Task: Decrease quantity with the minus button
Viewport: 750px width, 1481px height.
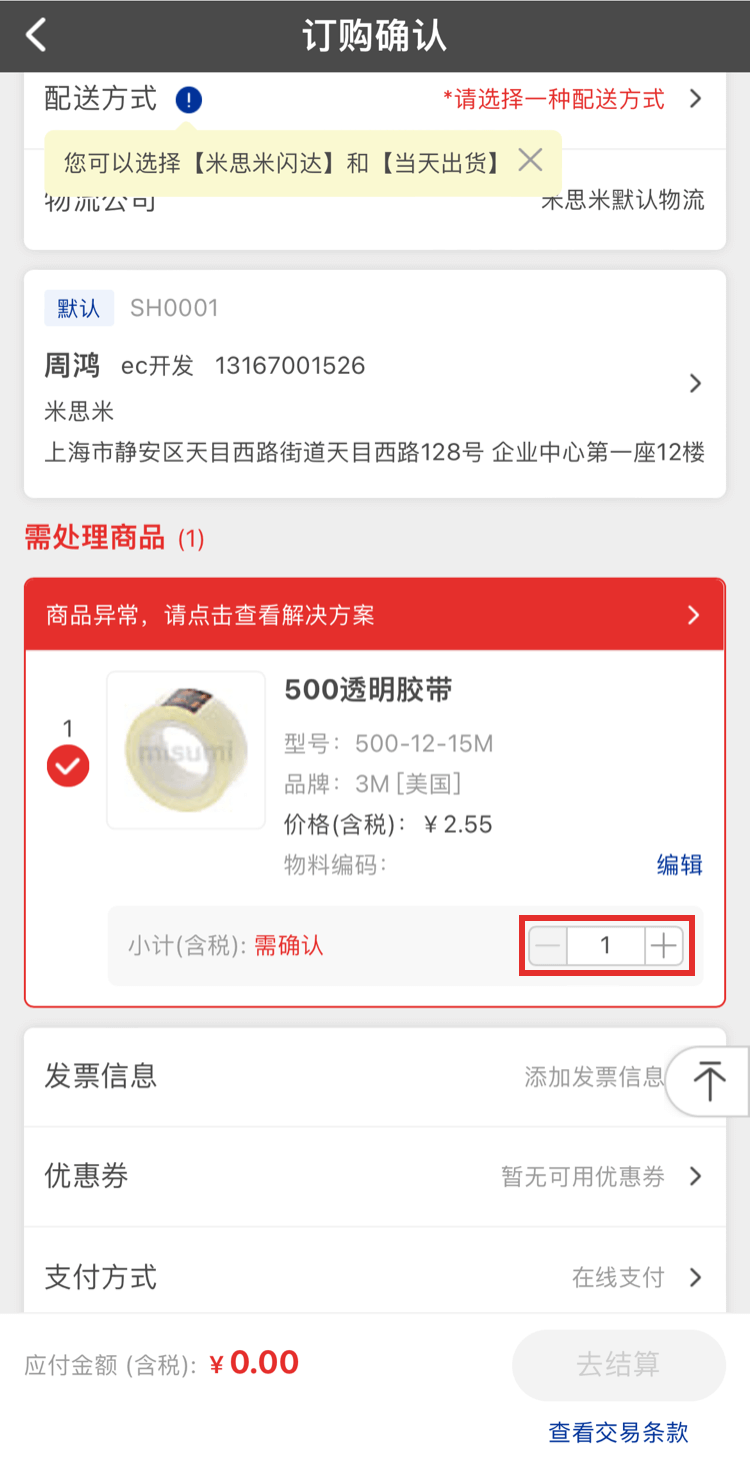Action: [x=548, y=946]
